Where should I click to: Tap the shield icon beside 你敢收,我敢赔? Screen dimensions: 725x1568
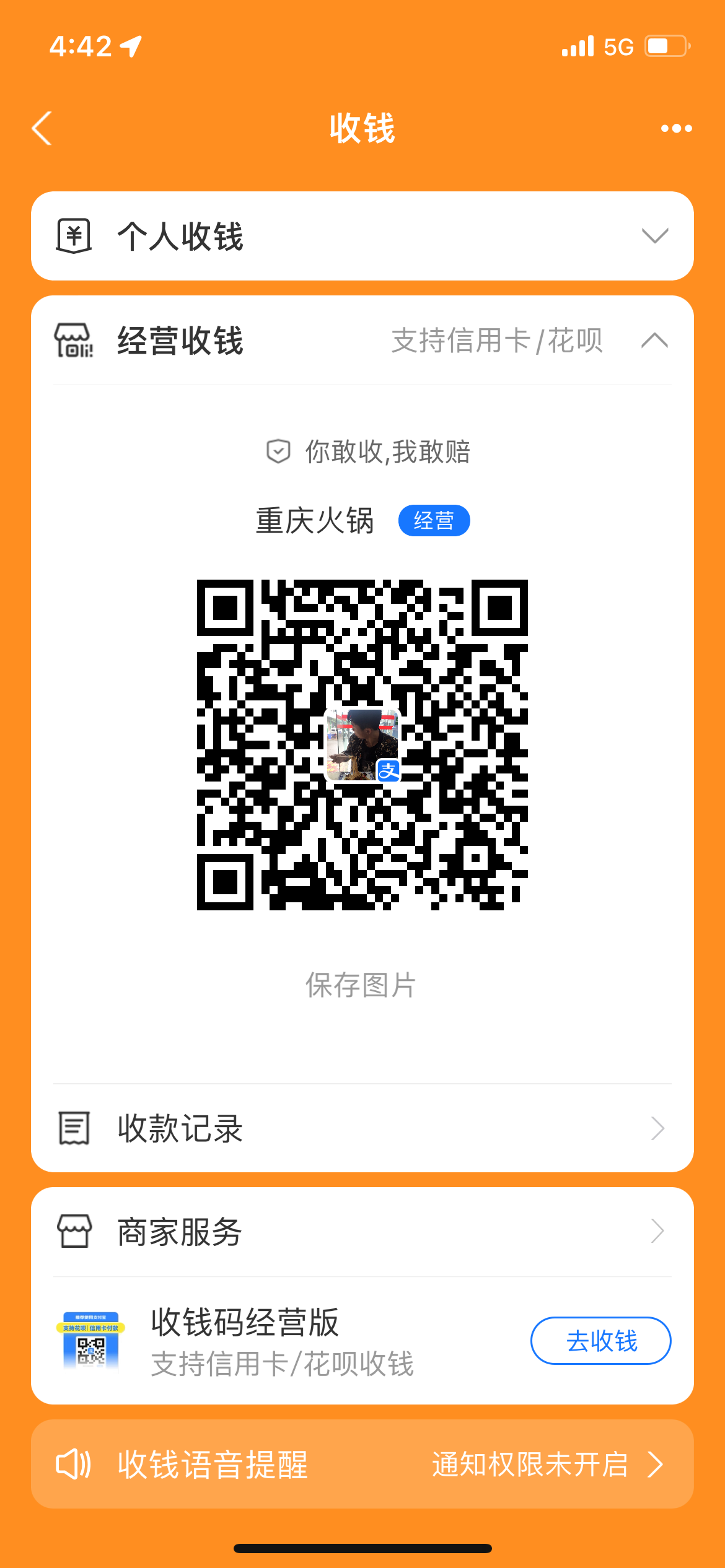click(x=279, y=452)
